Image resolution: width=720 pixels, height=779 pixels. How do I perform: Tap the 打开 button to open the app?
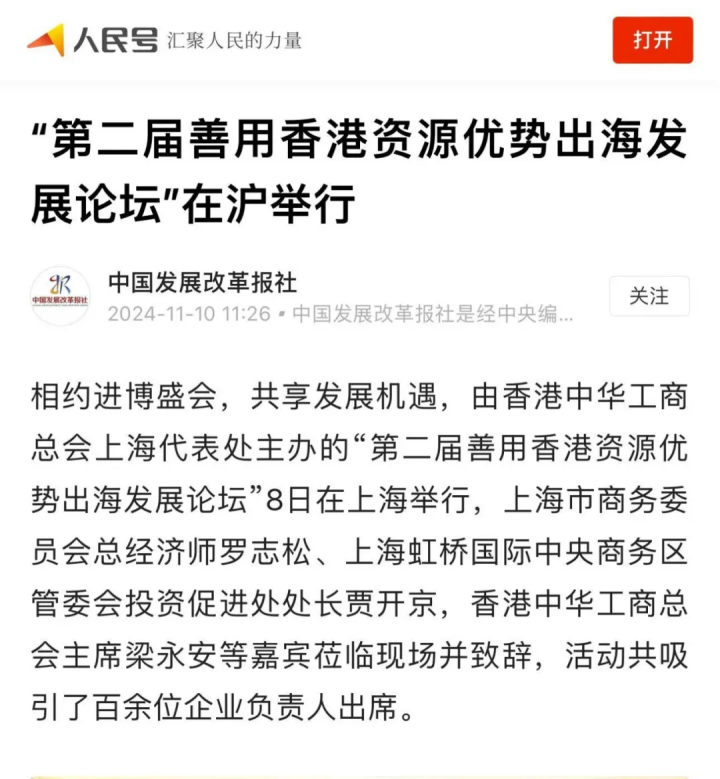[x=652, y=40]
